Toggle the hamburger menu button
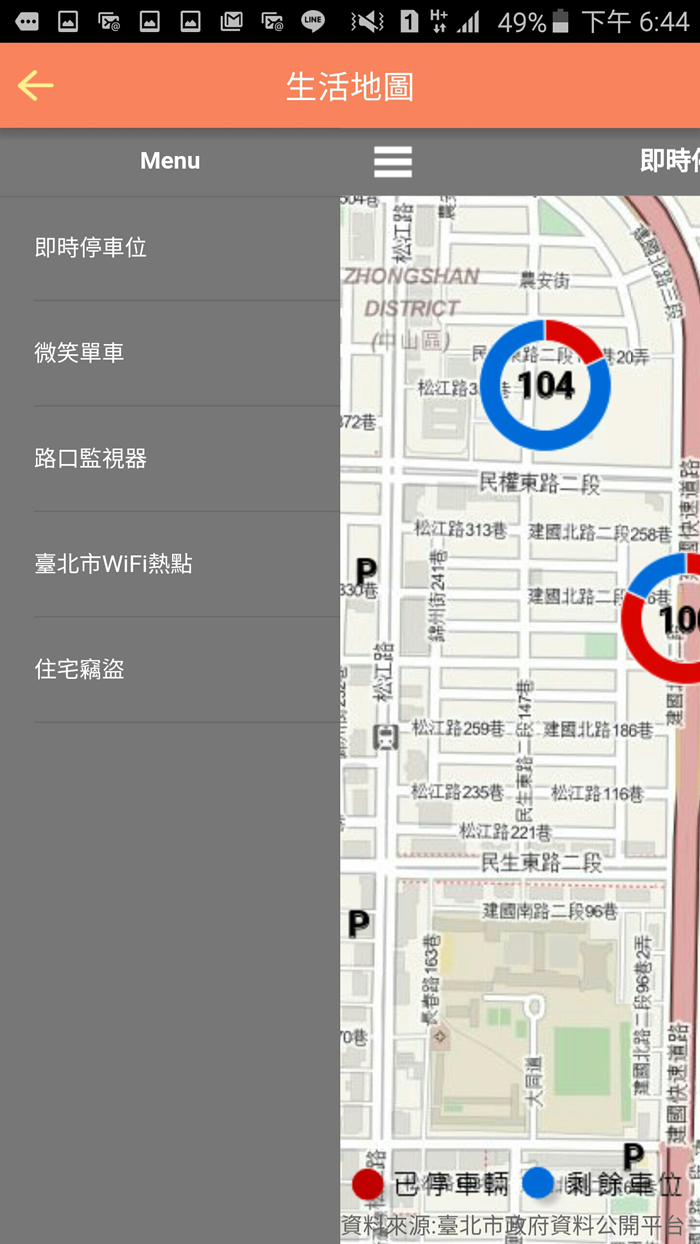Viewport: 700px width, 1244px height. (x=393, y=161)
